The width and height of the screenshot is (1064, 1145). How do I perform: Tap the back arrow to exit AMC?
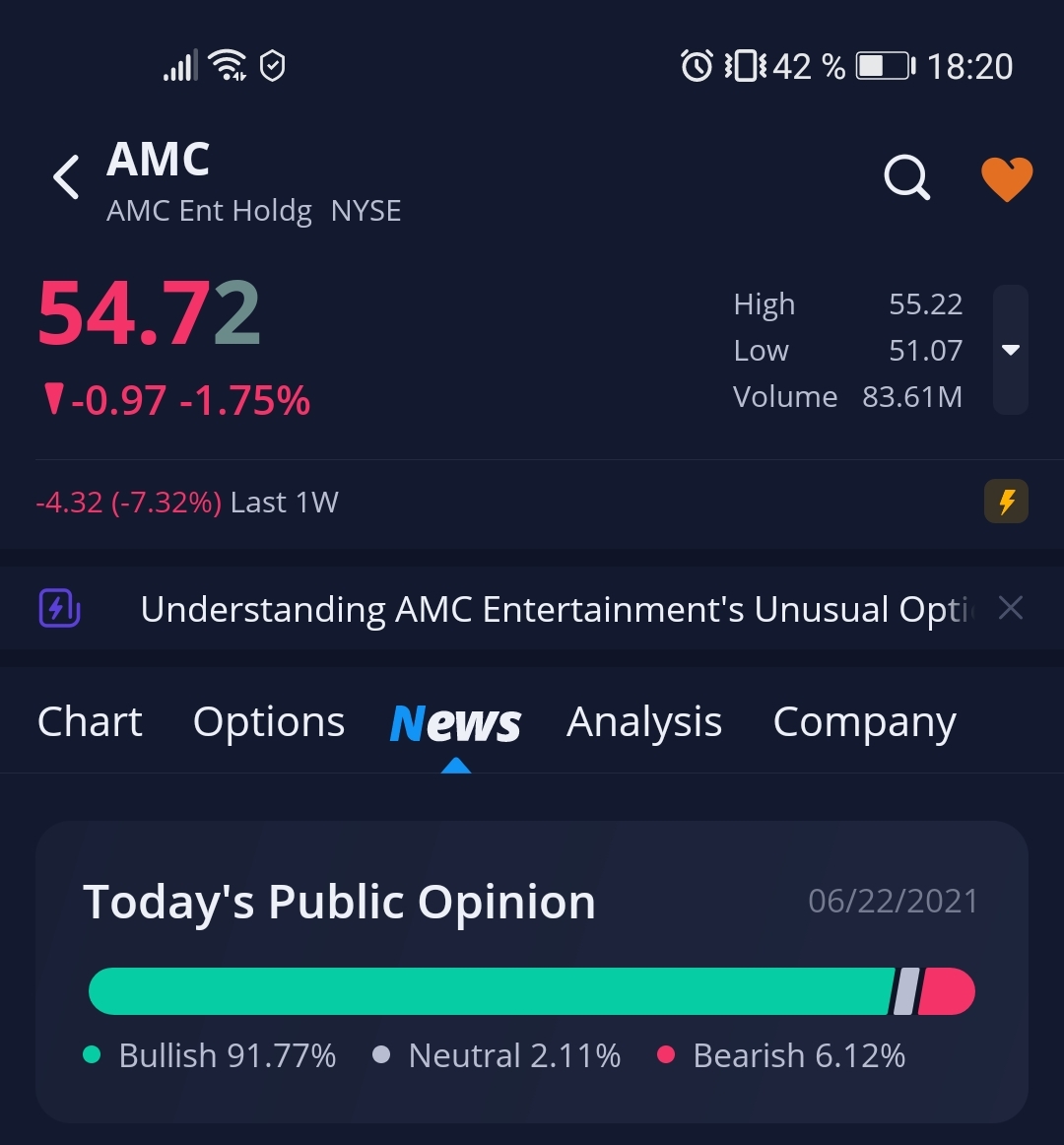65,178
